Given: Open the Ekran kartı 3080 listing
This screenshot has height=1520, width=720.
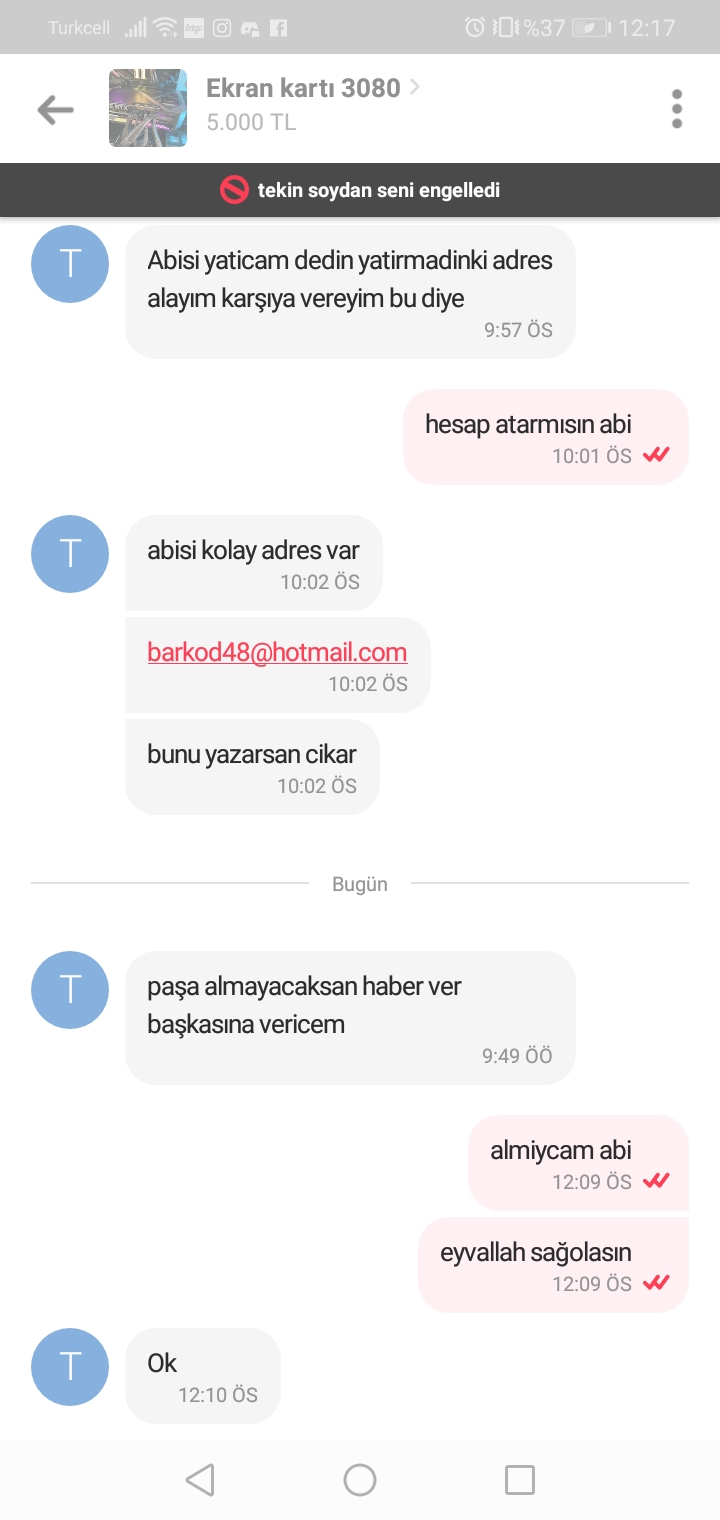Looking at the screenshot, I should (x=303, y=89).
